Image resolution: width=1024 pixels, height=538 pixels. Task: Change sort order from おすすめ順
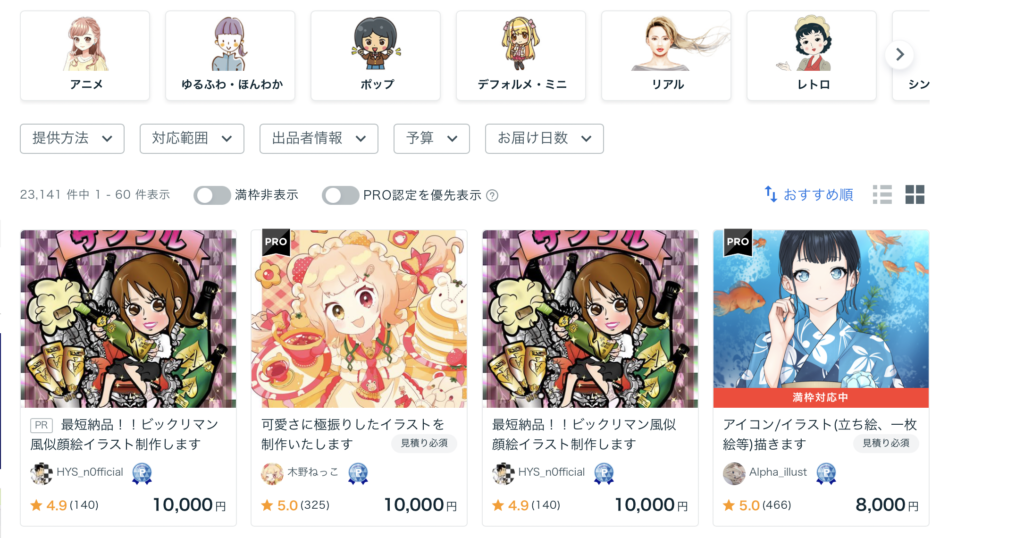pyautogui.click(x=808, y=195)
